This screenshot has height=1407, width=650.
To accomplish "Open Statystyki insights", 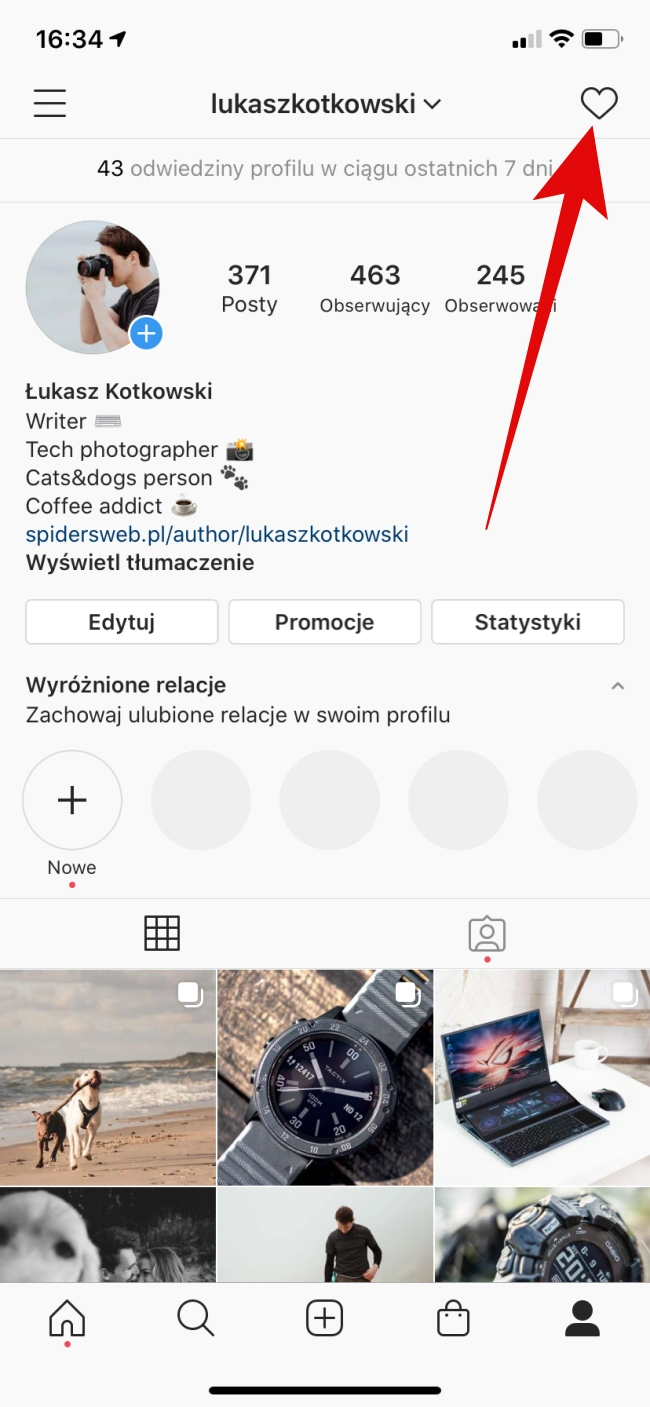I will [527, 622].
